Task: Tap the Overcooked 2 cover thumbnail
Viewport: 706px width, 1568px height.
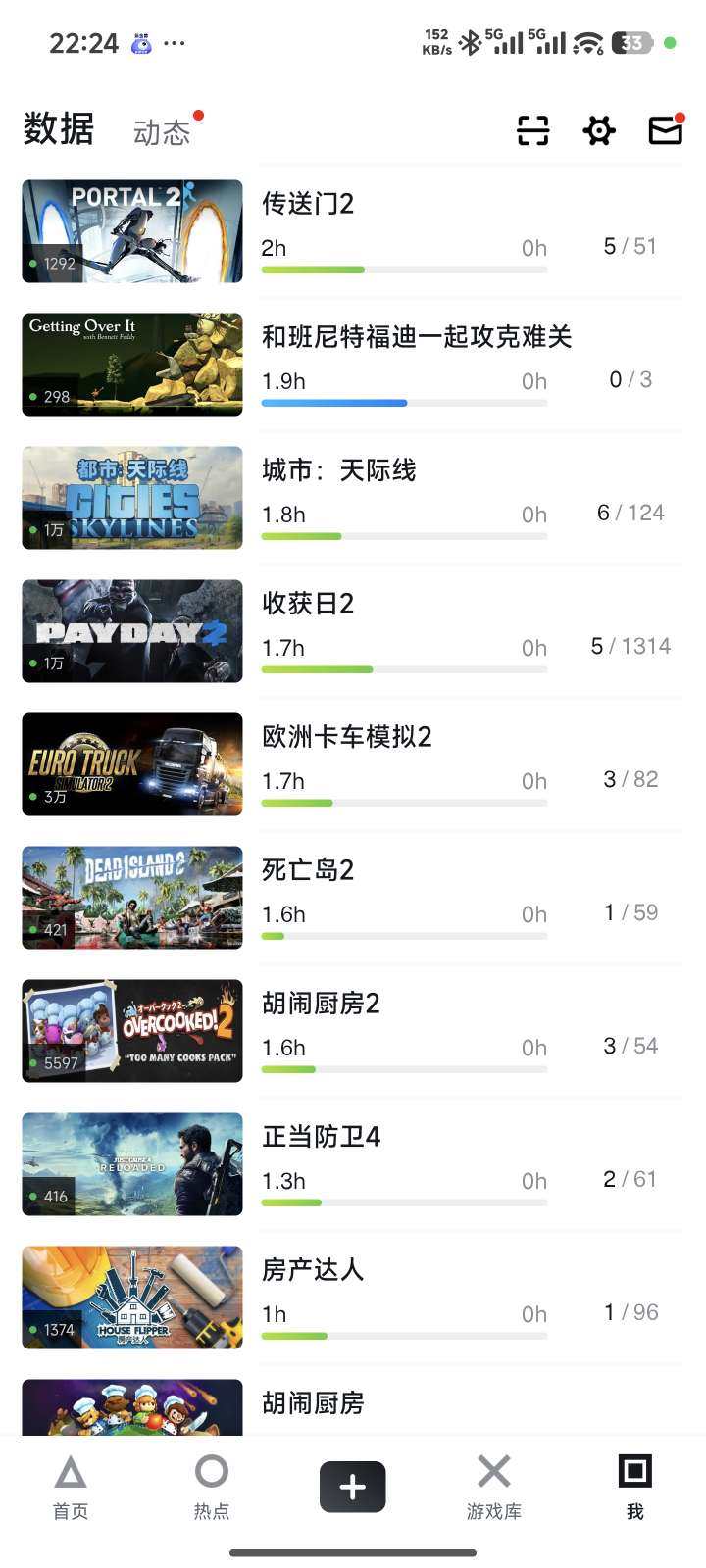Action: pyautogui.click(x=131, y=1030)
